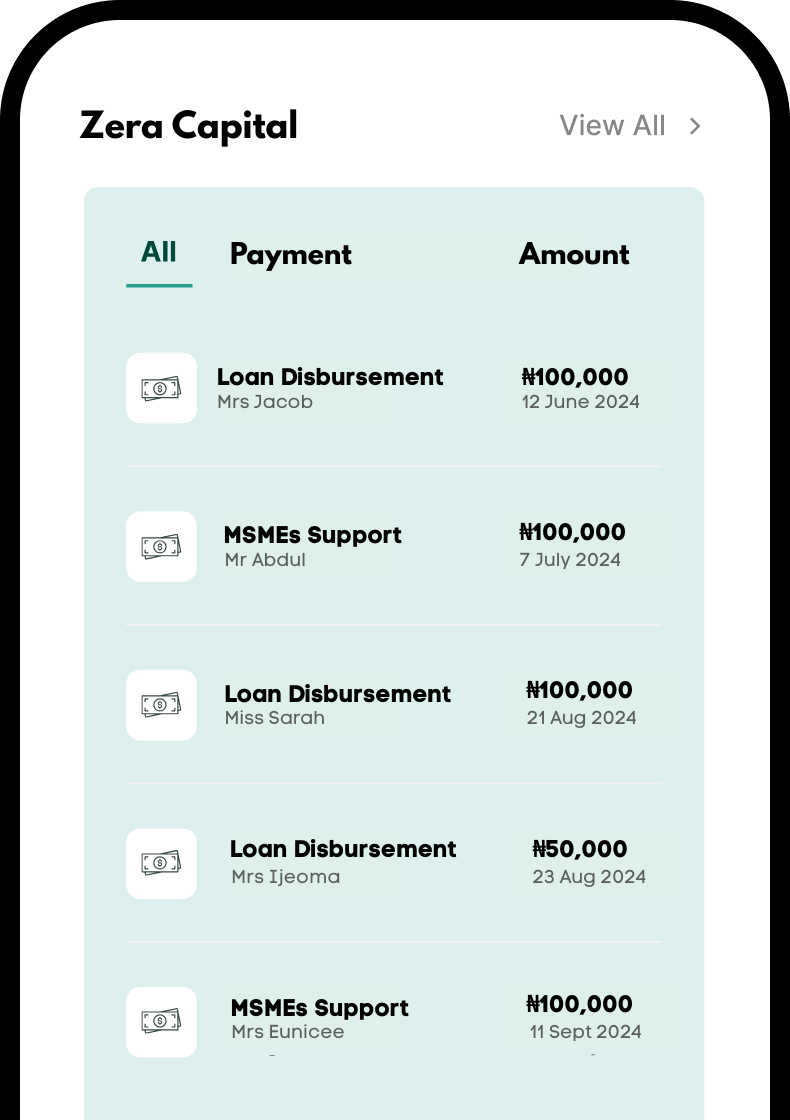Open View All for Zera Capital
Viewport: 790px width, 1120px height.
pos(630,126)
